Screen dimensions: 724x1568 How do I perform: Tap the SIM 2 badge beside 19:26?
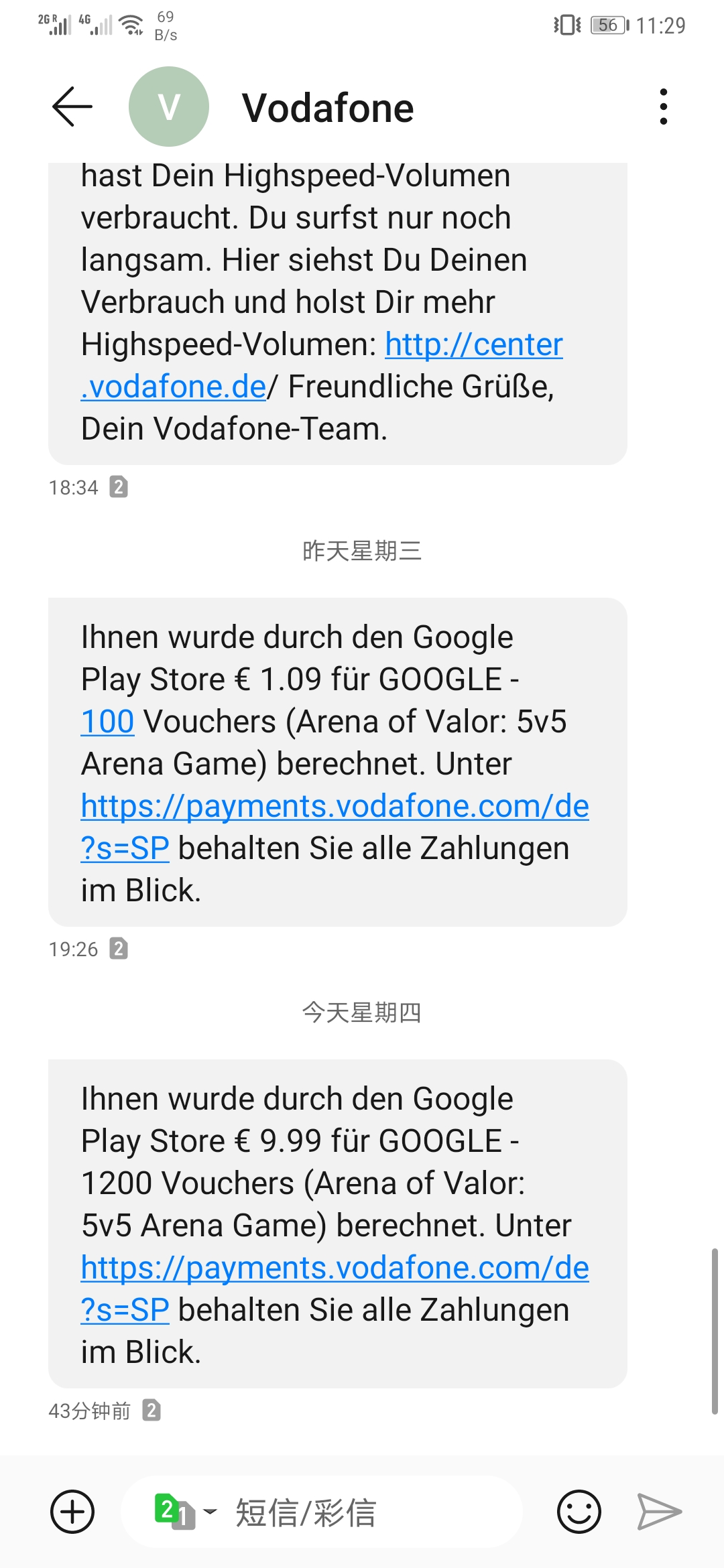(118, 948)
